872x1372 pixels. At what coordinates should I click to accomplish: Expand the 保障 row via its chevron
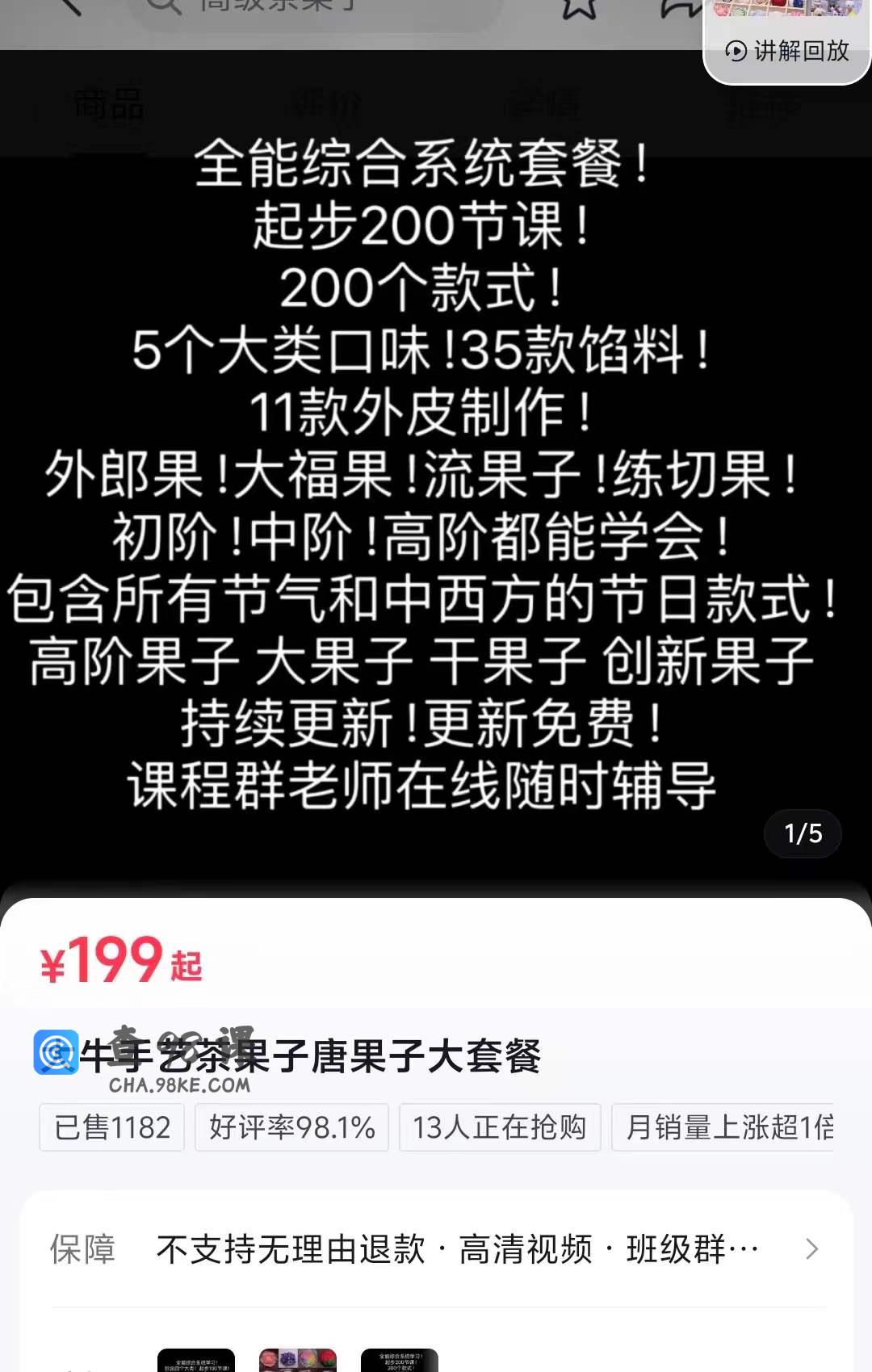click(811, 1249)
